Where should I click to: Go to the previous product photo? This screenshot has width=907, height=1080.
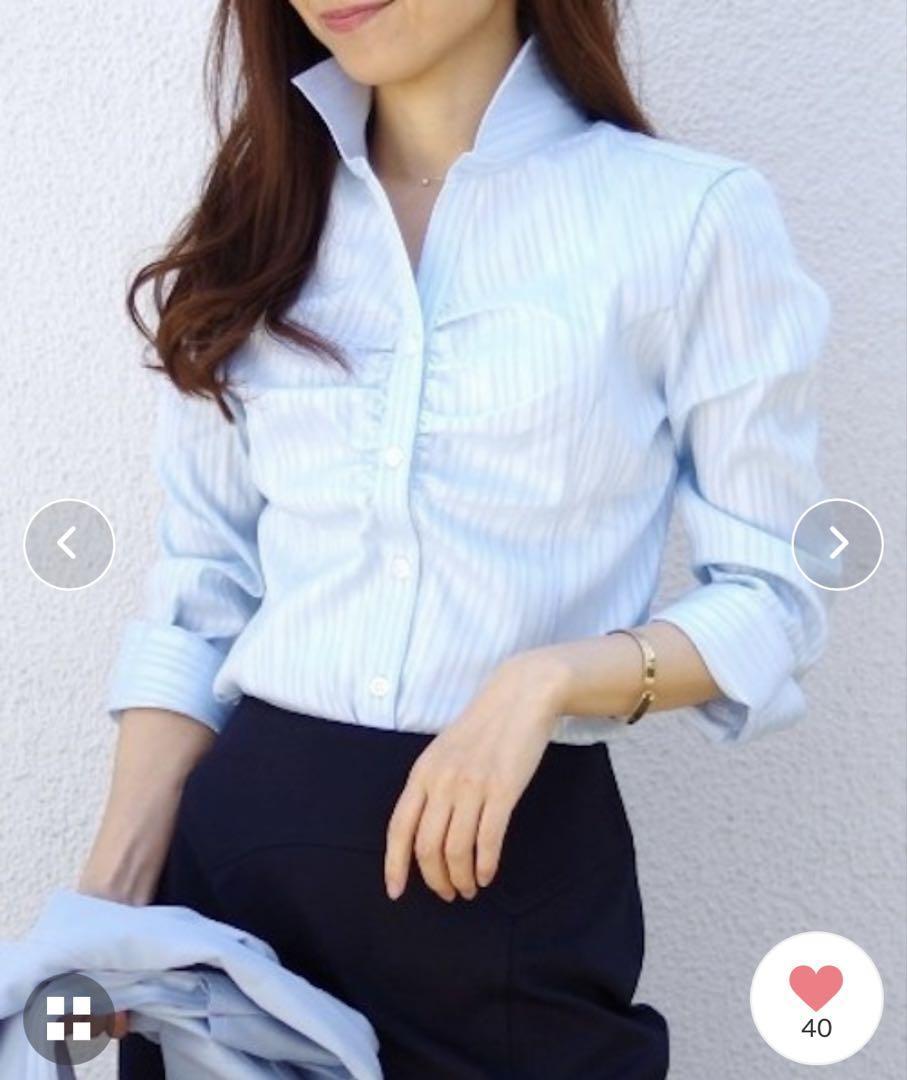pyautogui.click(x=69, y=544)
